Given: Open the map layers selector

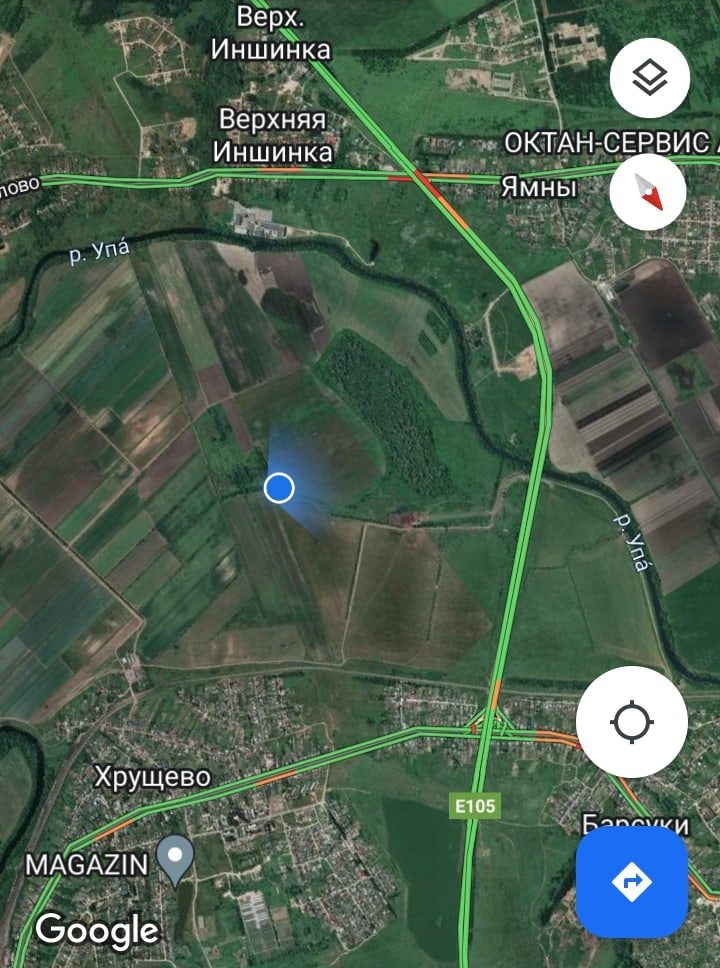Looking at the screenshot, I should click(650, 78).
